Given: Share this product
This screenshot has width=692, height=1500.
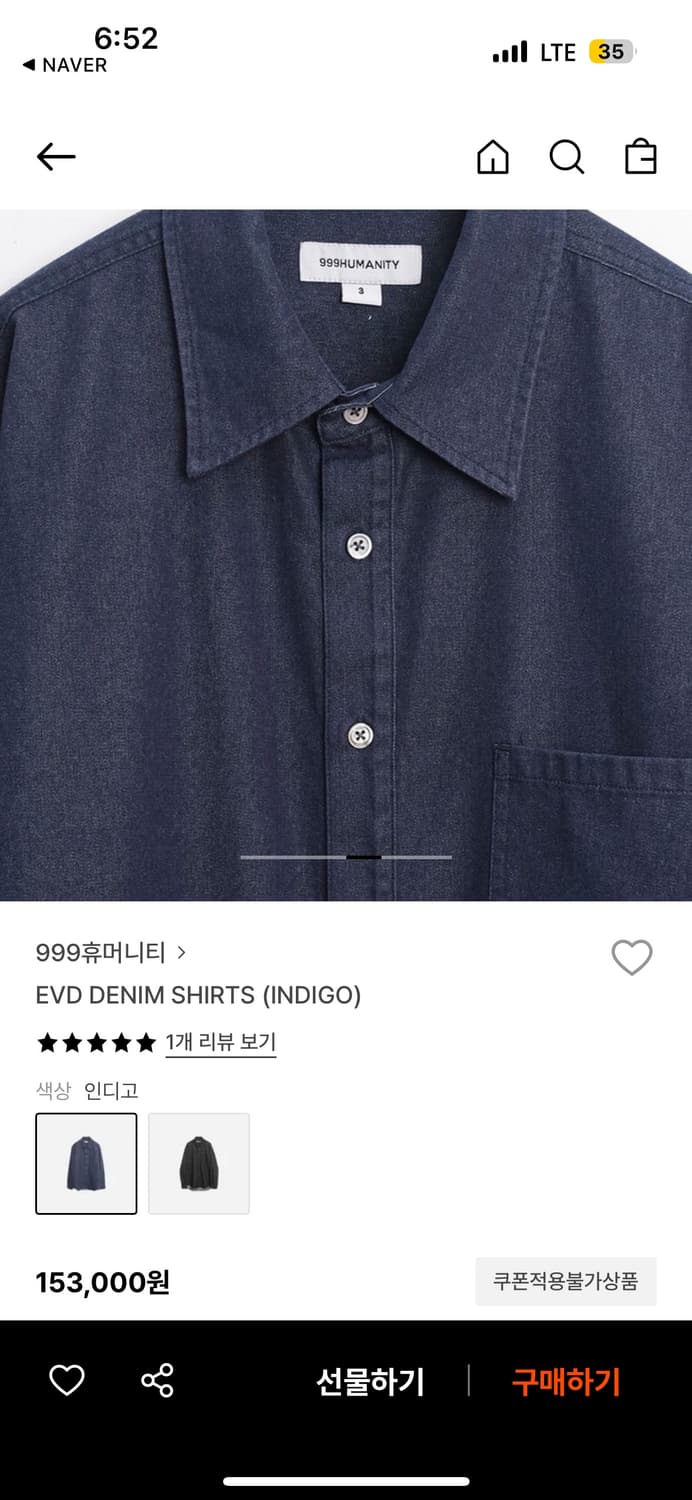Looking at the screenshot, I should click(157, 1381).
